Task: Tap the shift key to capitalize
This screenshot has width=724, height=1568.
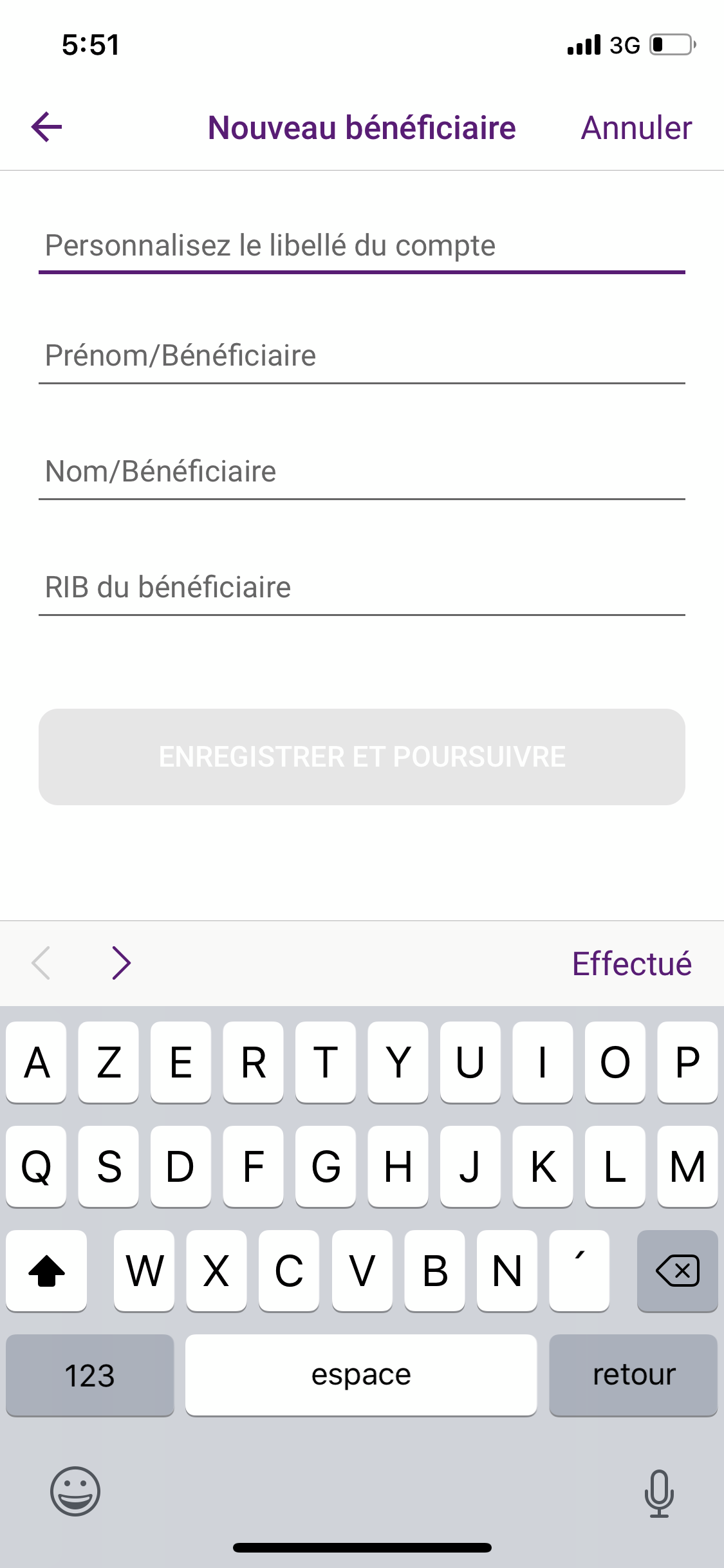Action: 45,1270
